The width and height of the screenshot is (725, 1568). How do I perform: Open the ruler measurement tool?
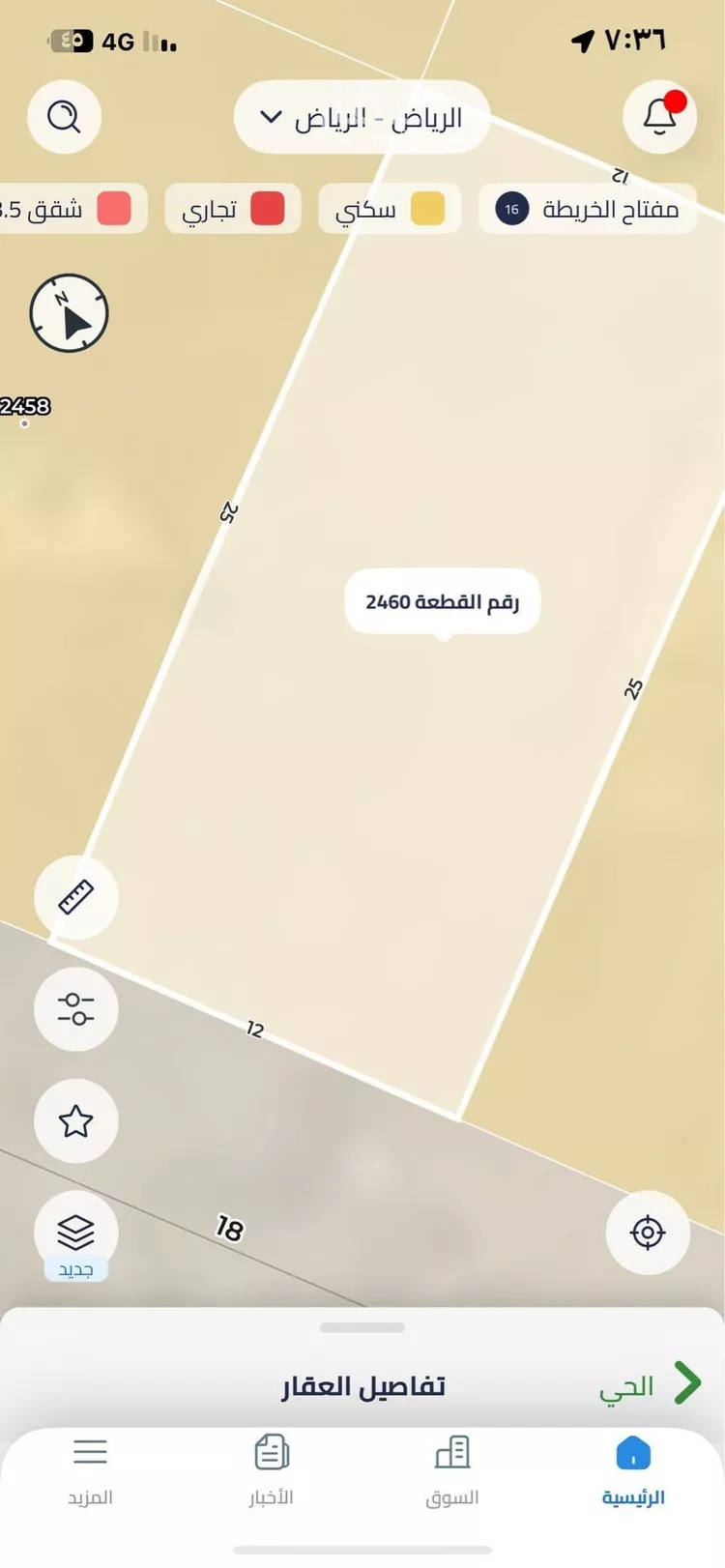point(75,897)
